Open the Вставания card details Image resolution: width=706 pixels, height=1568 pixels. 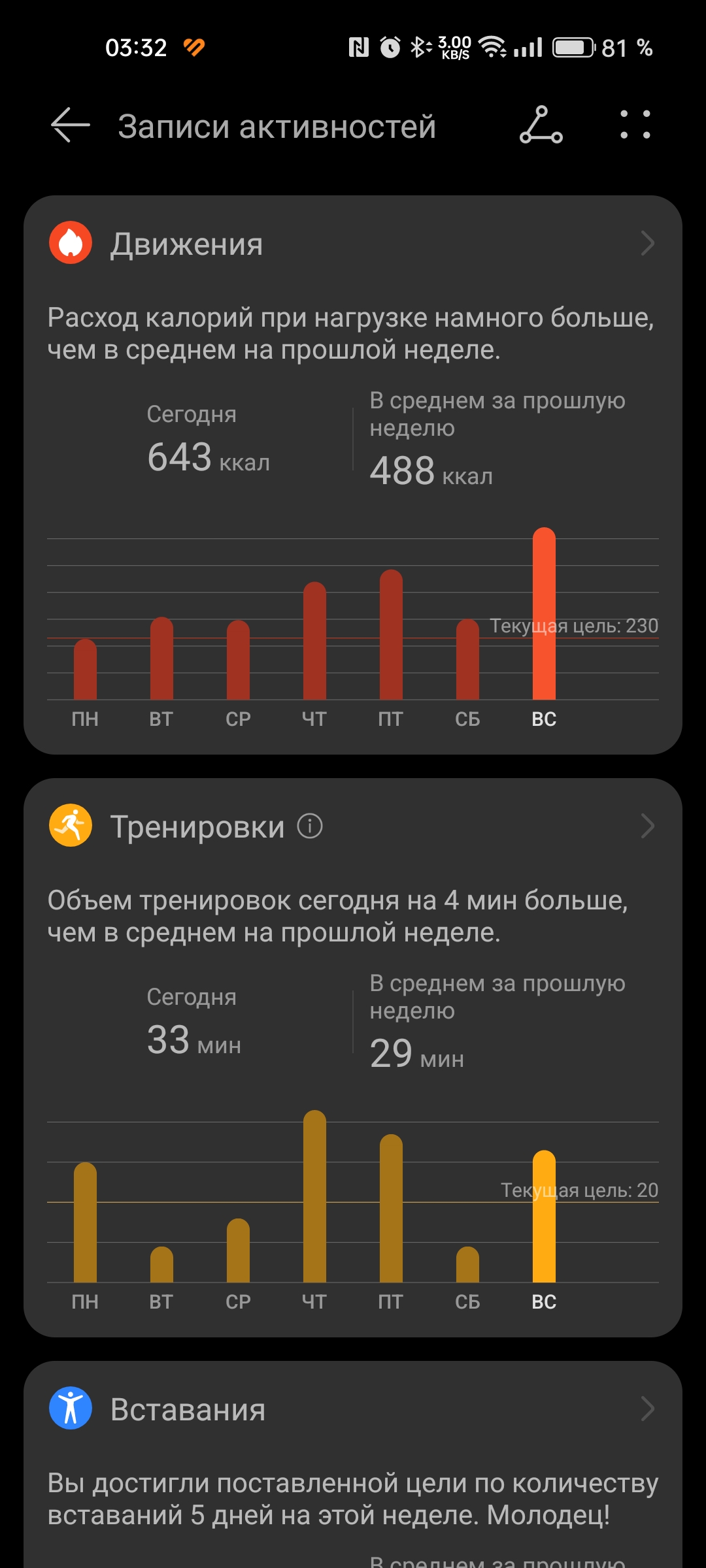coord(647,1409)
